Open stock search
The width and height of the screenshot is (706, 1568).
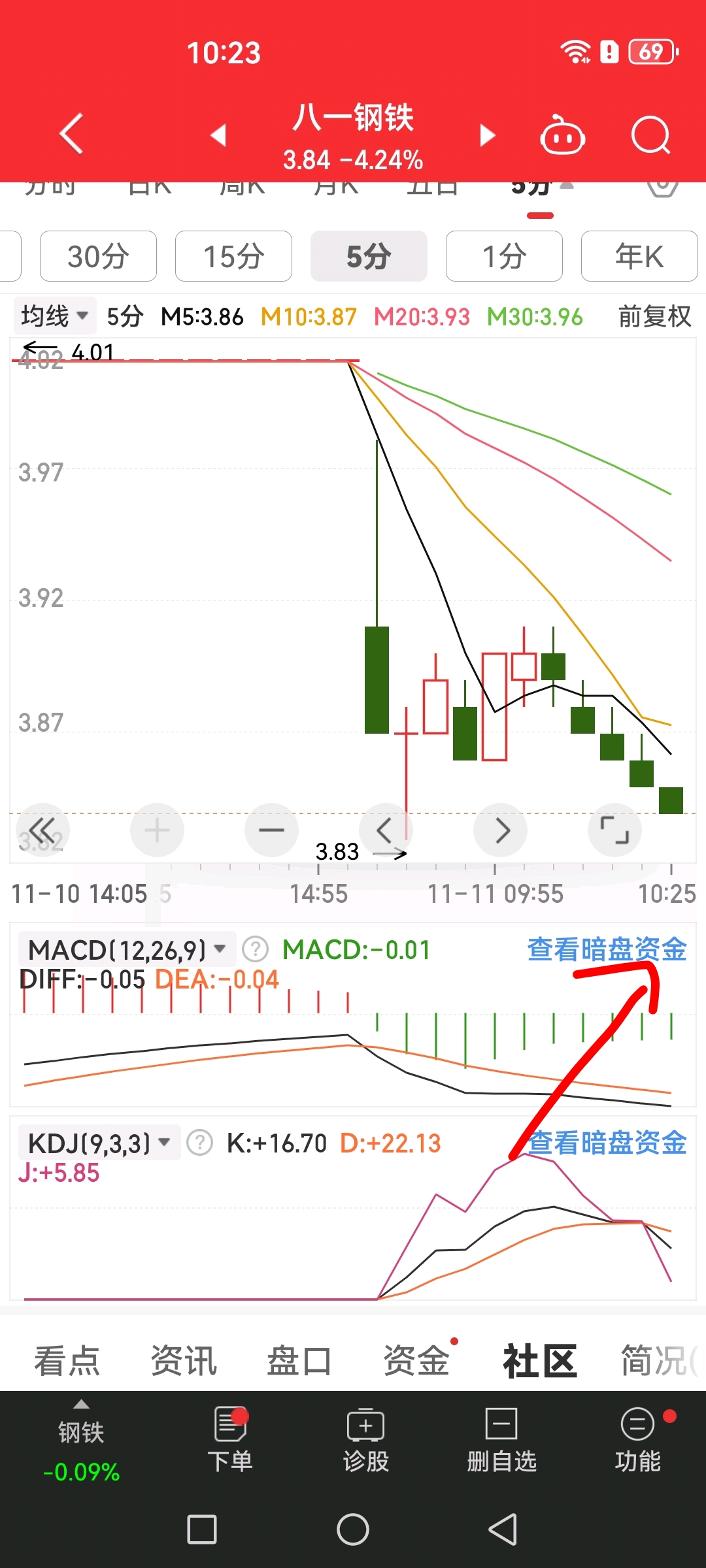[650, 135]
